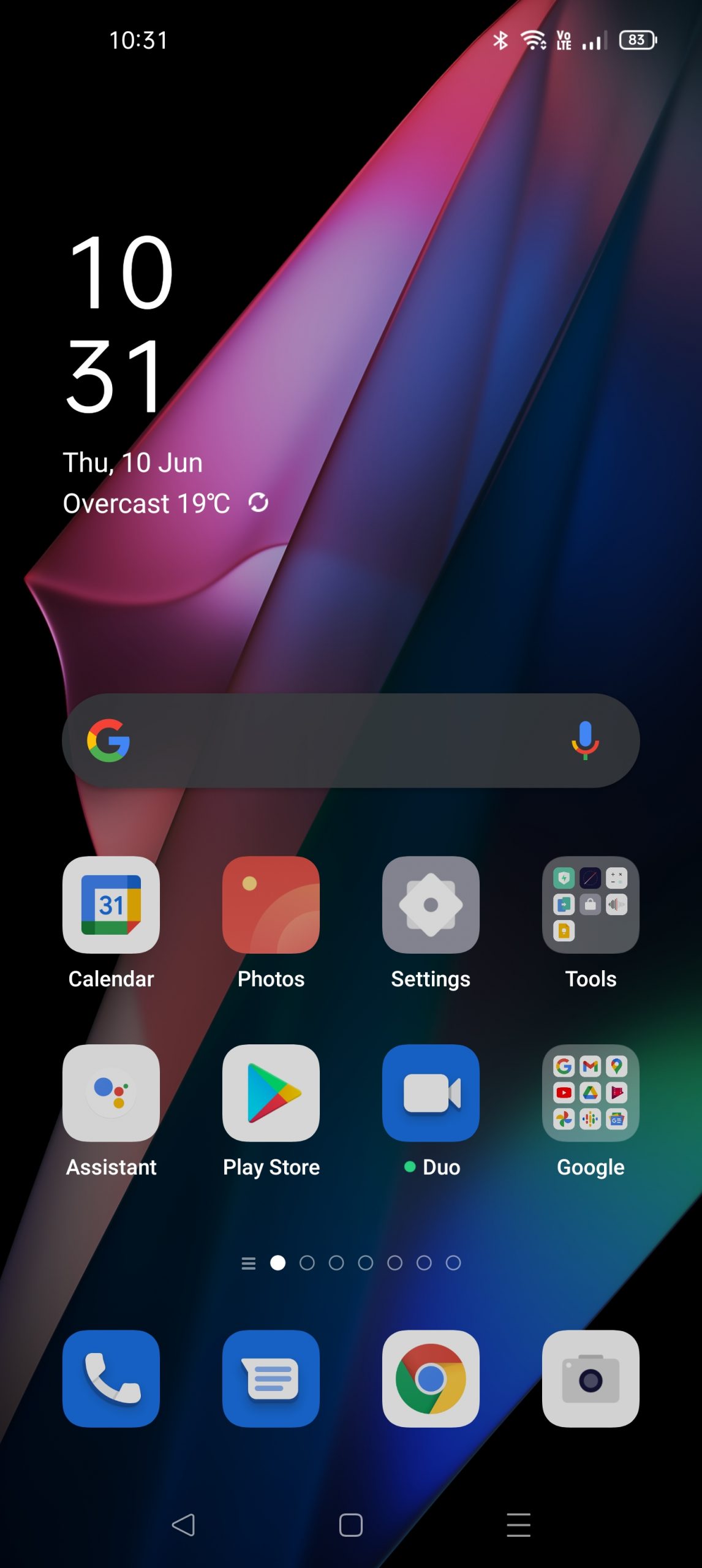The image size is (702, 1568).
Task: Open Settings
Action: point(431,905)
